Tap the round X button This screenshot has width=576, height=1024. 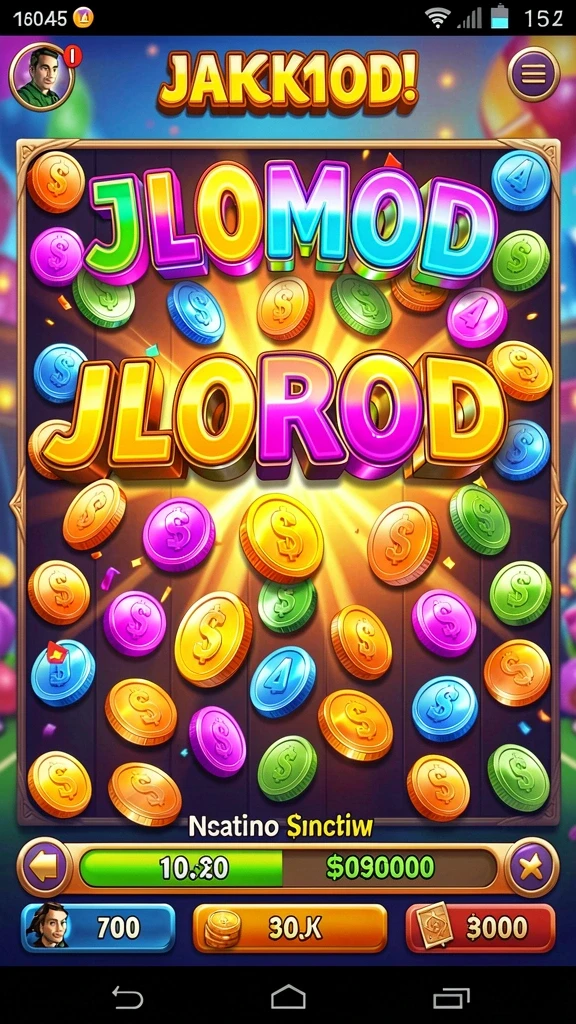pos(532,867)
